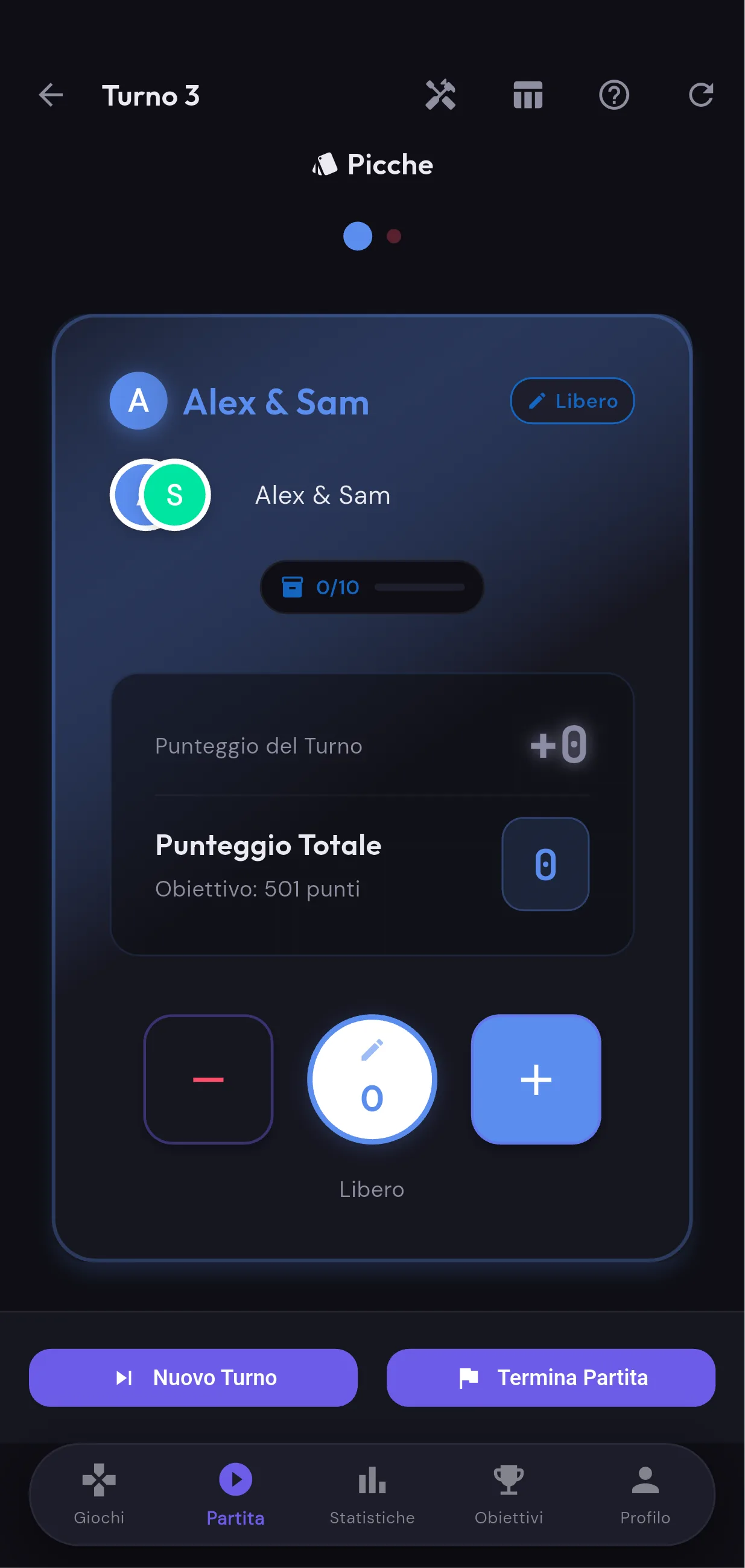Image resolution: width=745 pixels, height=1568 pixels.
Task: Increase the score with the plus button
Action: [536, 1079]
